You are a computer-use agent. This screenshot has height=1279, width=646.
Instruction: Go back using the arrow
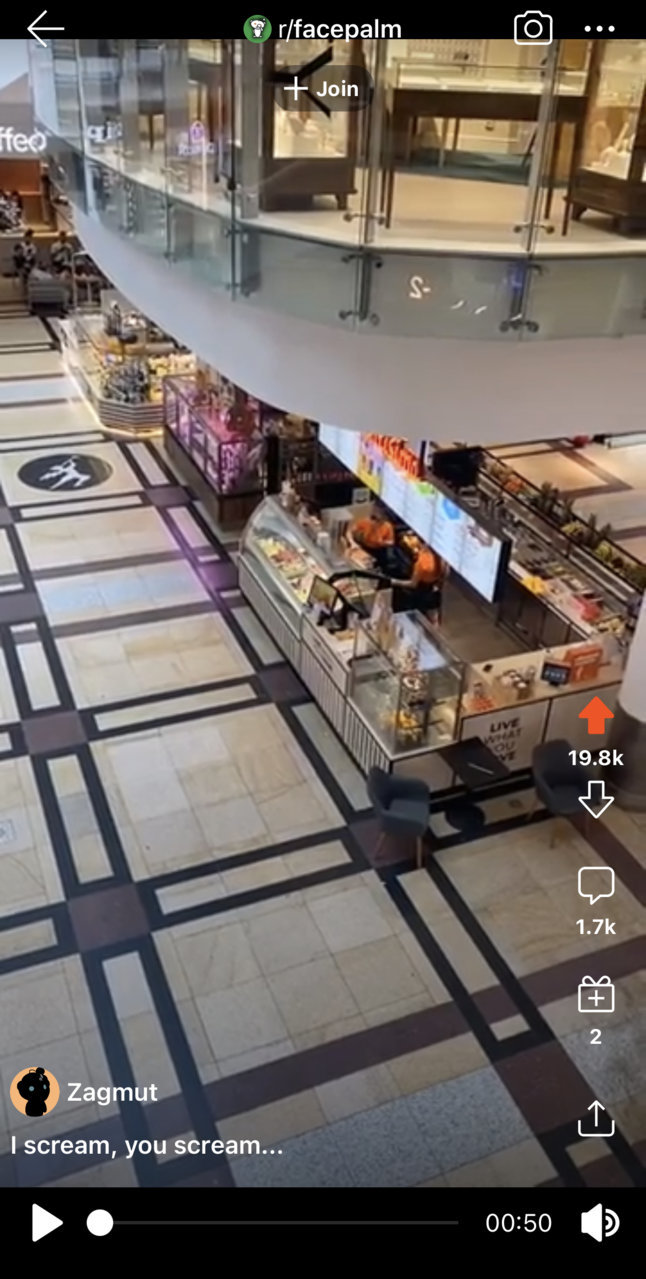click(45, 28)
